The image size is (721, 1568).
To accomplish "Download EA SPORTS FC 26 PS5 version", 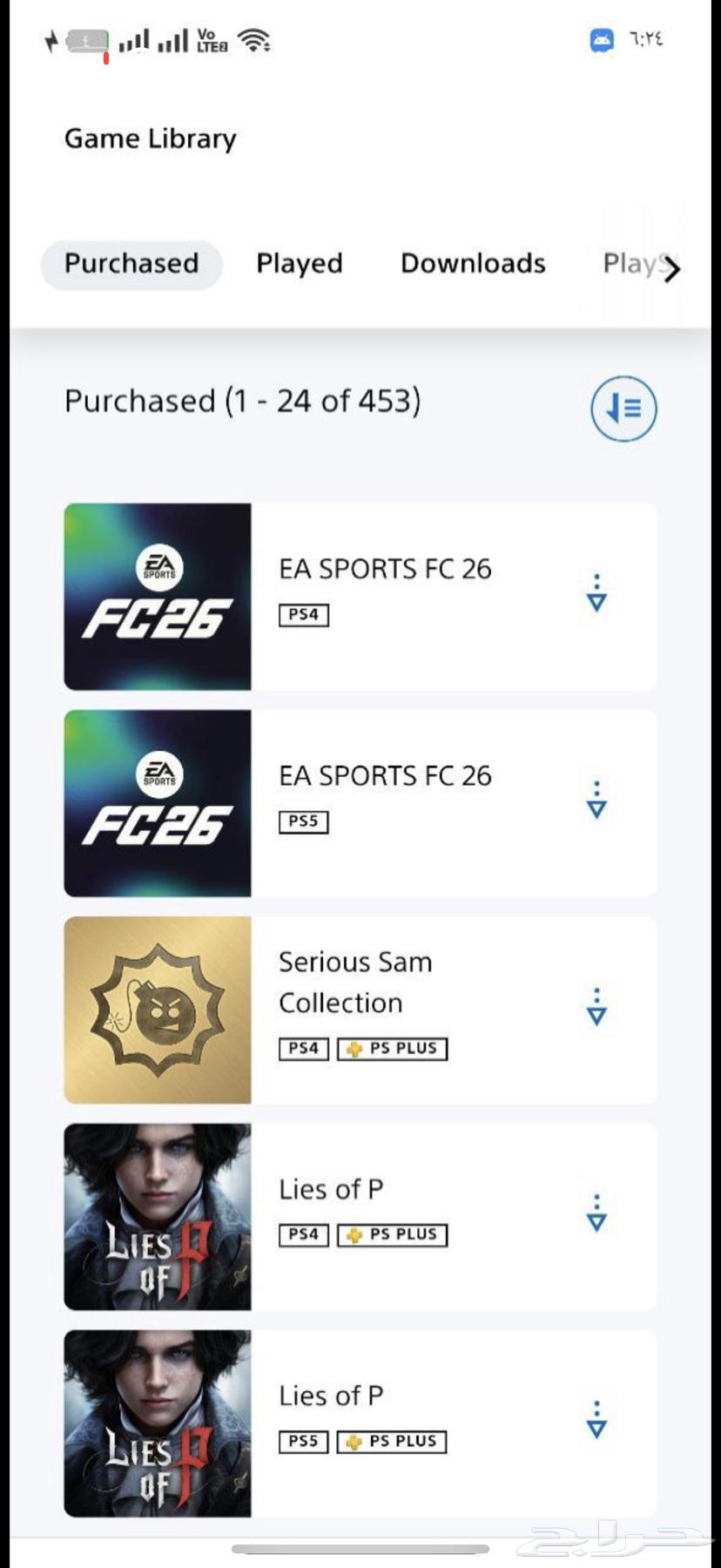I will (x=596, y=801).
